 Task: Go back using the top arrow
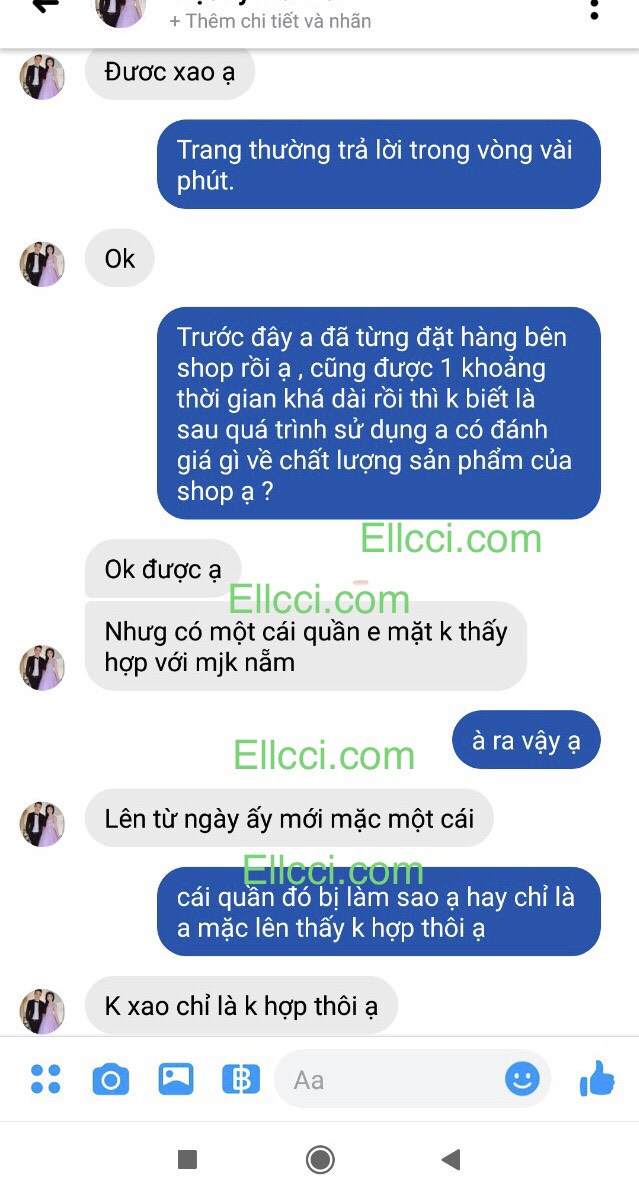point(44,7)
